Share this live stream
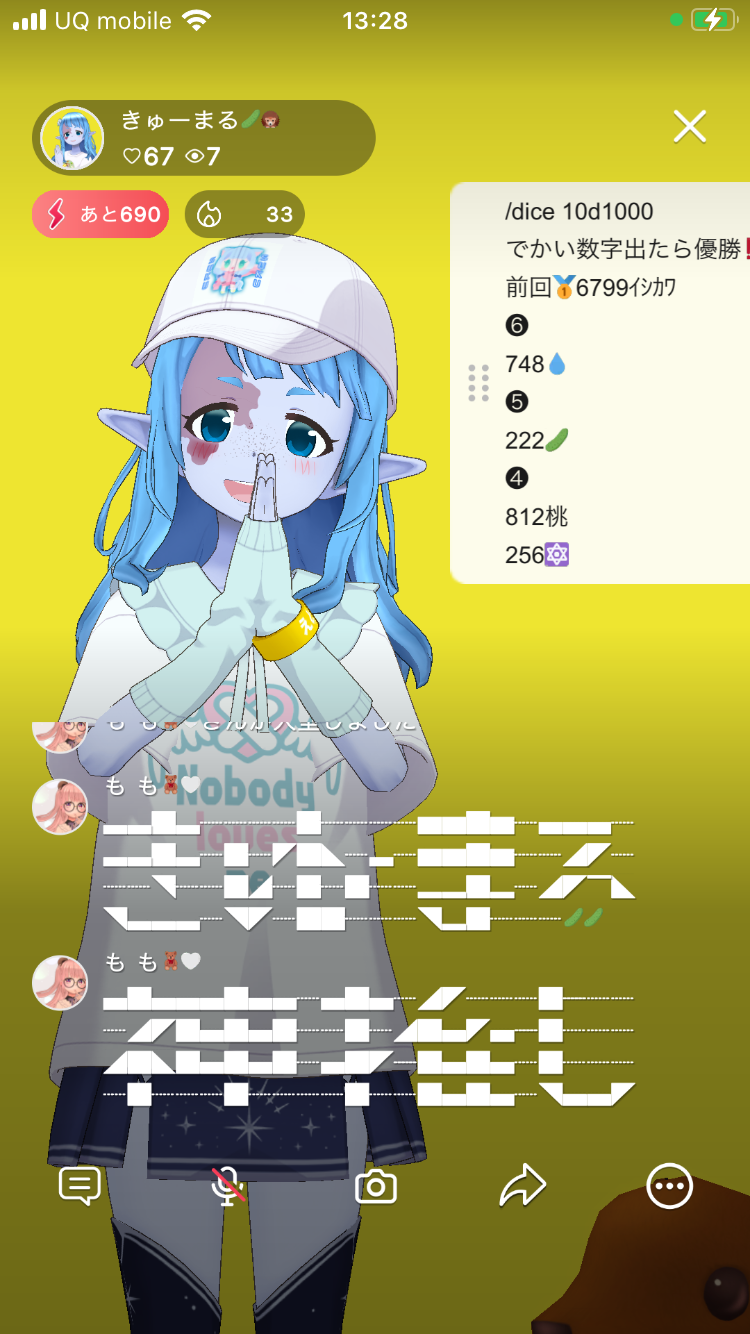Image resolution: width=750 pixels, height=1334 pixels. pyautogui.click(x=522, y=1187)
